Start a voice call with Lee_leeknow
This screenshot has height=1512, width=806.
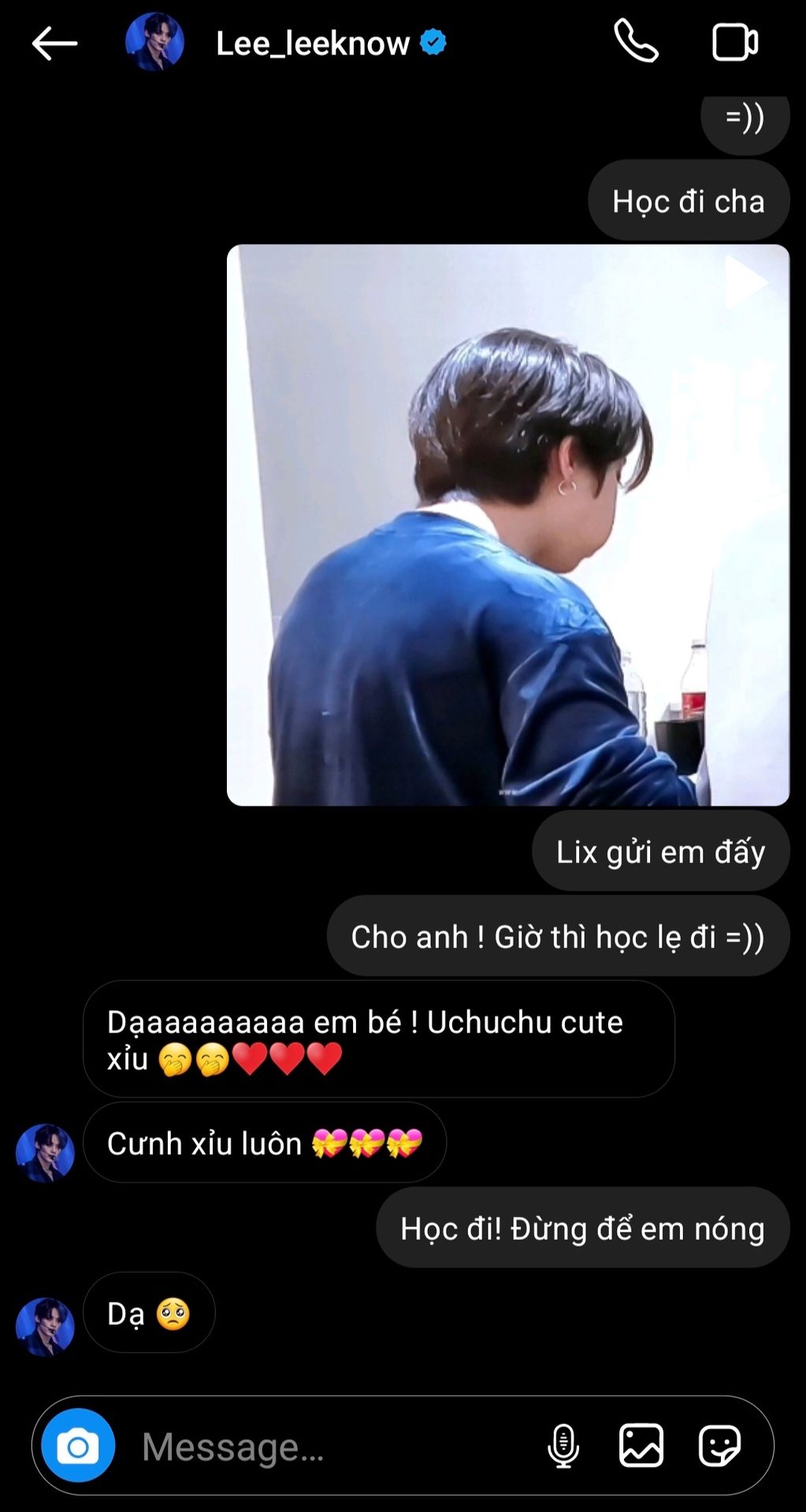(636, 42)
